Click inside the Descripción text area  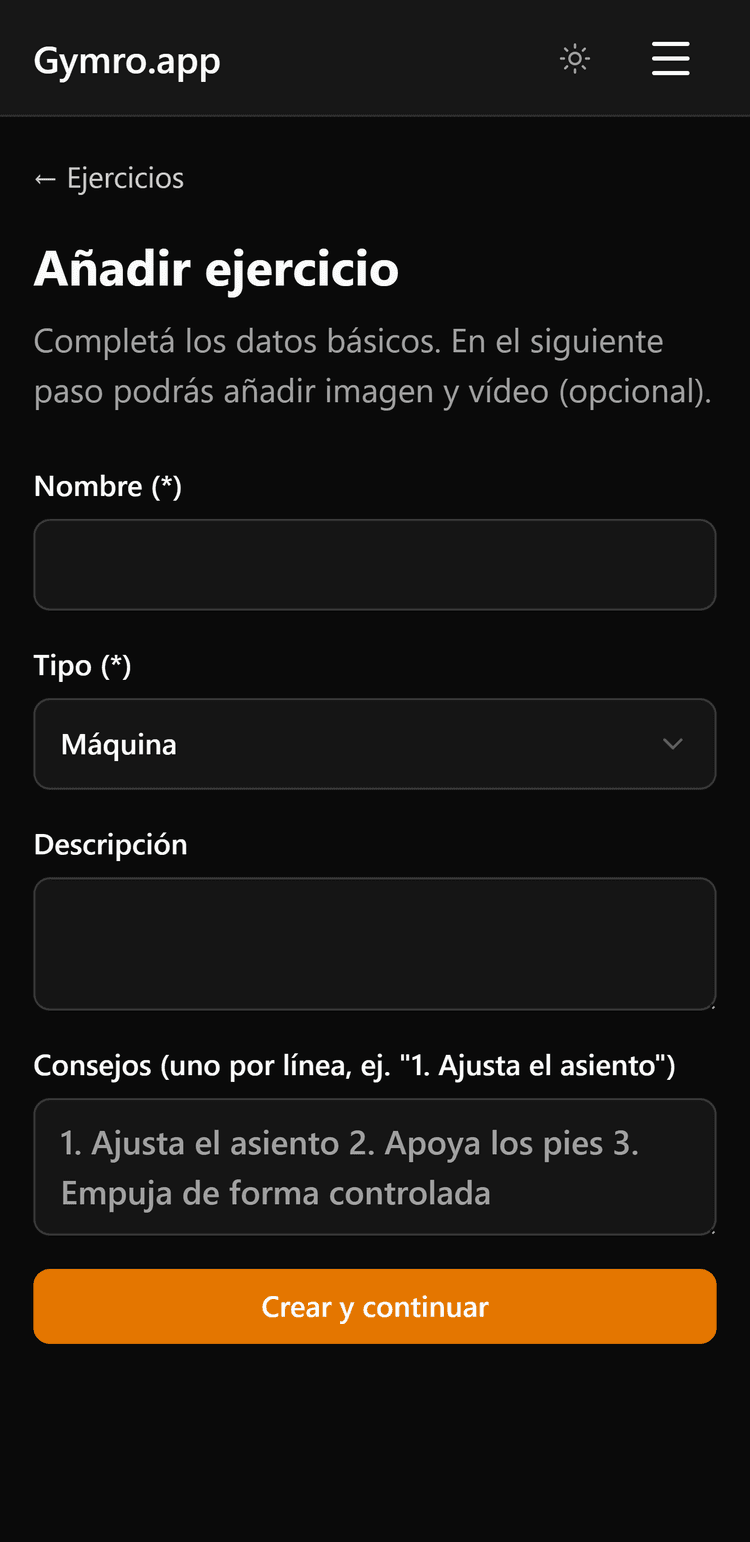(375, 942)
